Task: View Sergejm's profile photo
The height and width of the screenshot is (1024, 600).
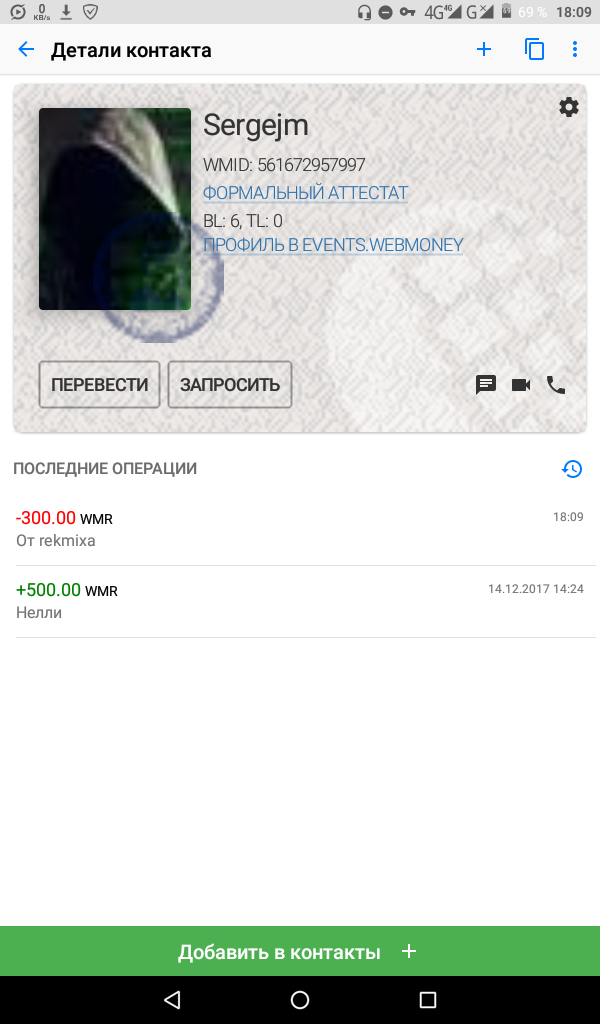Action: click(x=114, y=209)
